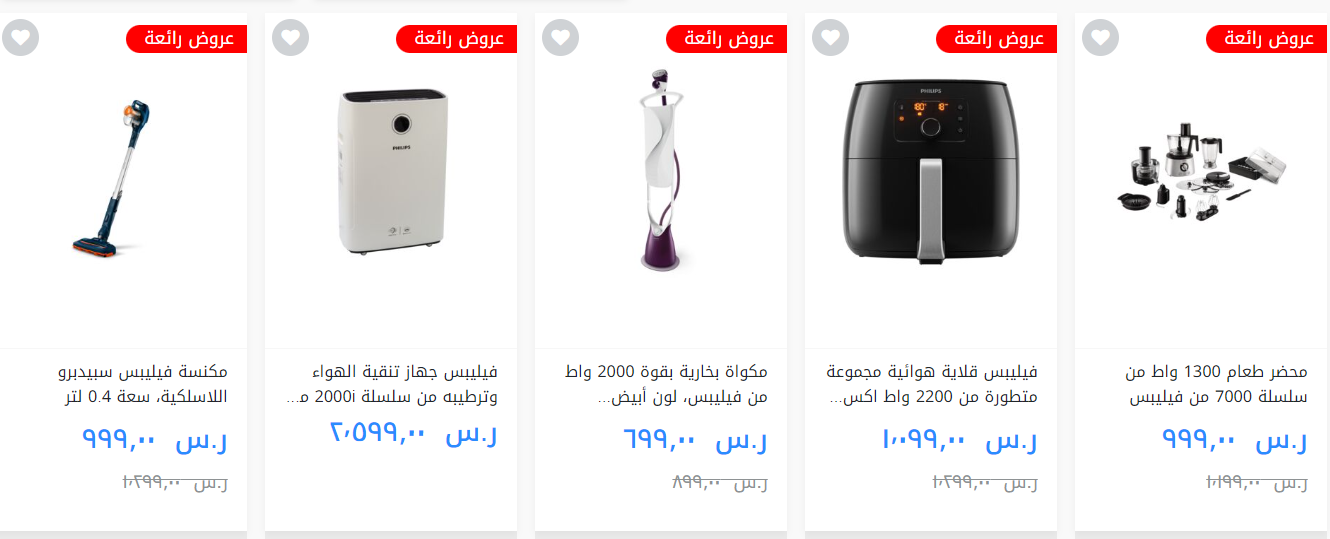Save the air fryer to favorites

831,38
